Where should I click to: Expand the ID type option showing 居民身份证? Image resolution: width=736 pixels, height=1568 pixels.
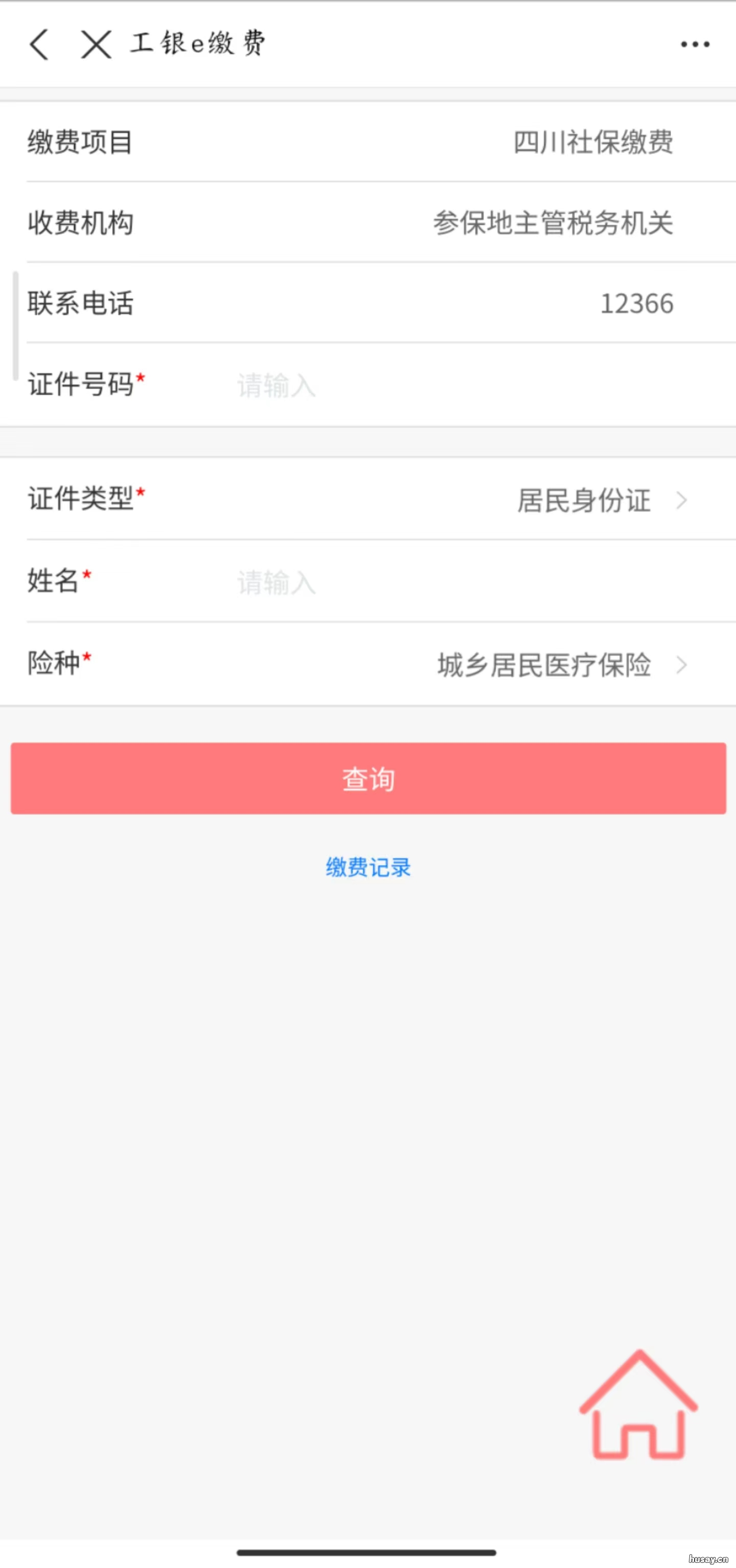coord(584,500)
